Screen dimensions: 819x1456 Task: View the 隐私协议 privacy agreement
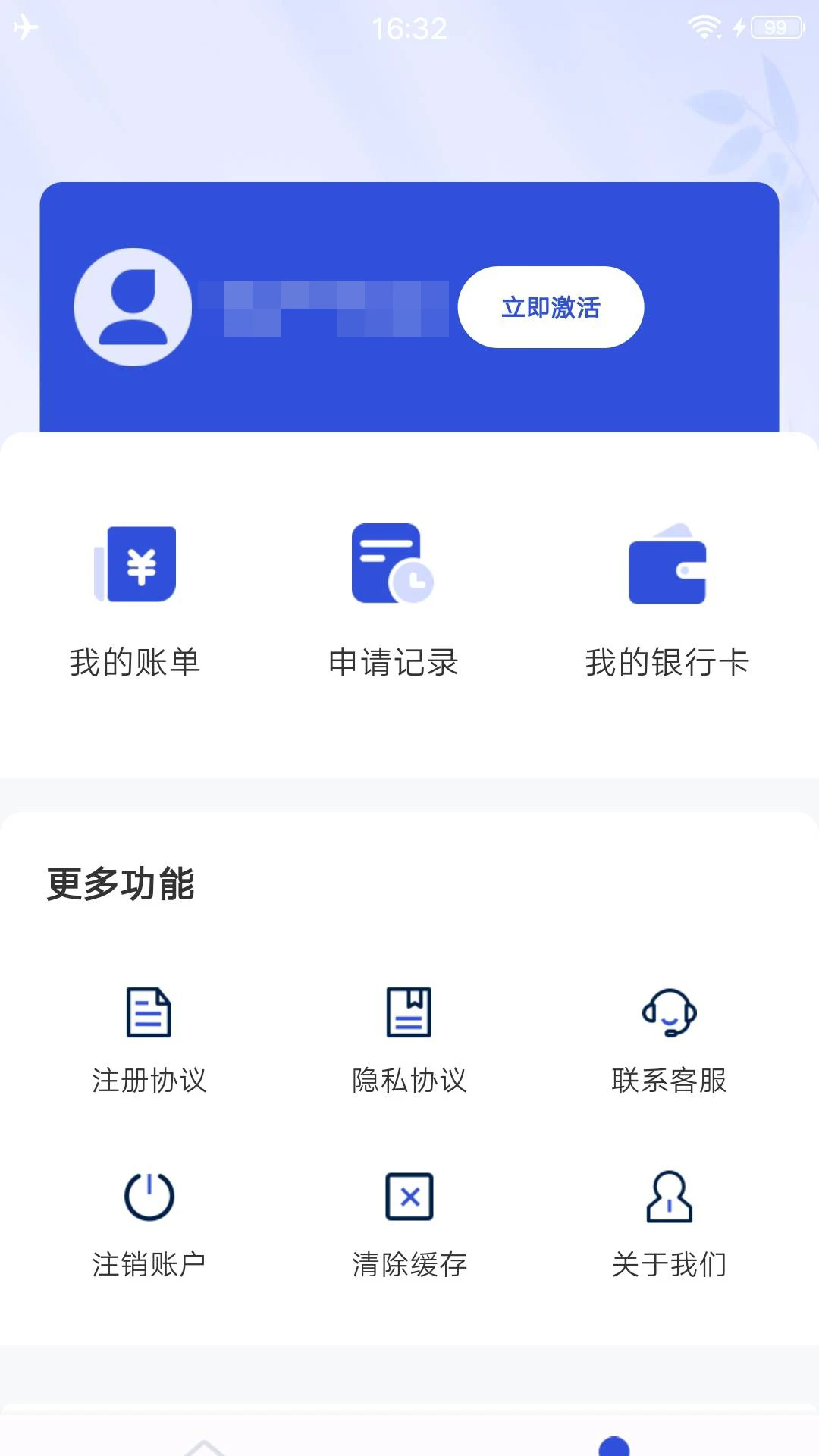coord(409,1031)
